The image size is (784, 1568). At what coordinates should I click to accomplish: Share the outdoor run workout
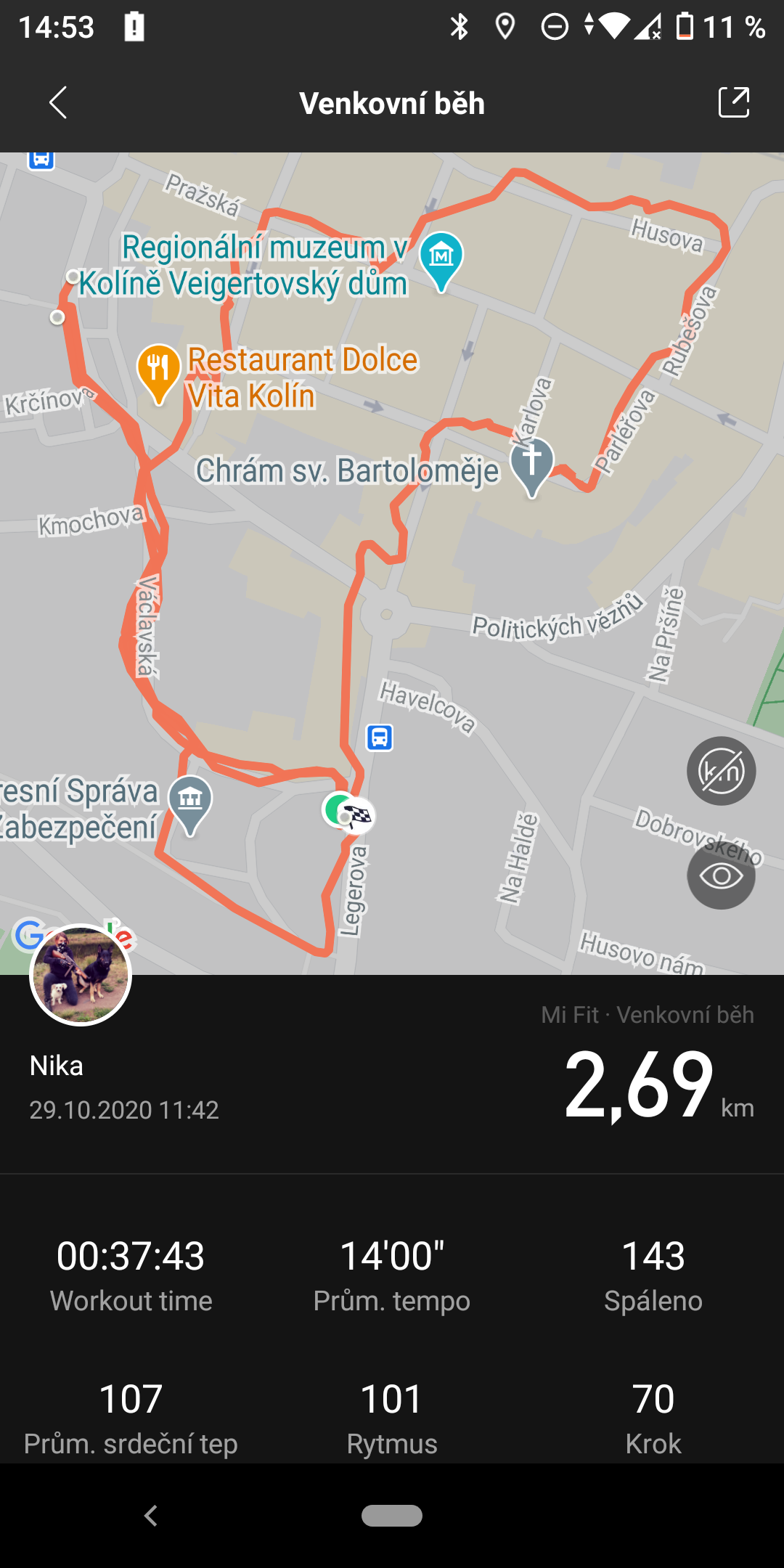(733, 102)
